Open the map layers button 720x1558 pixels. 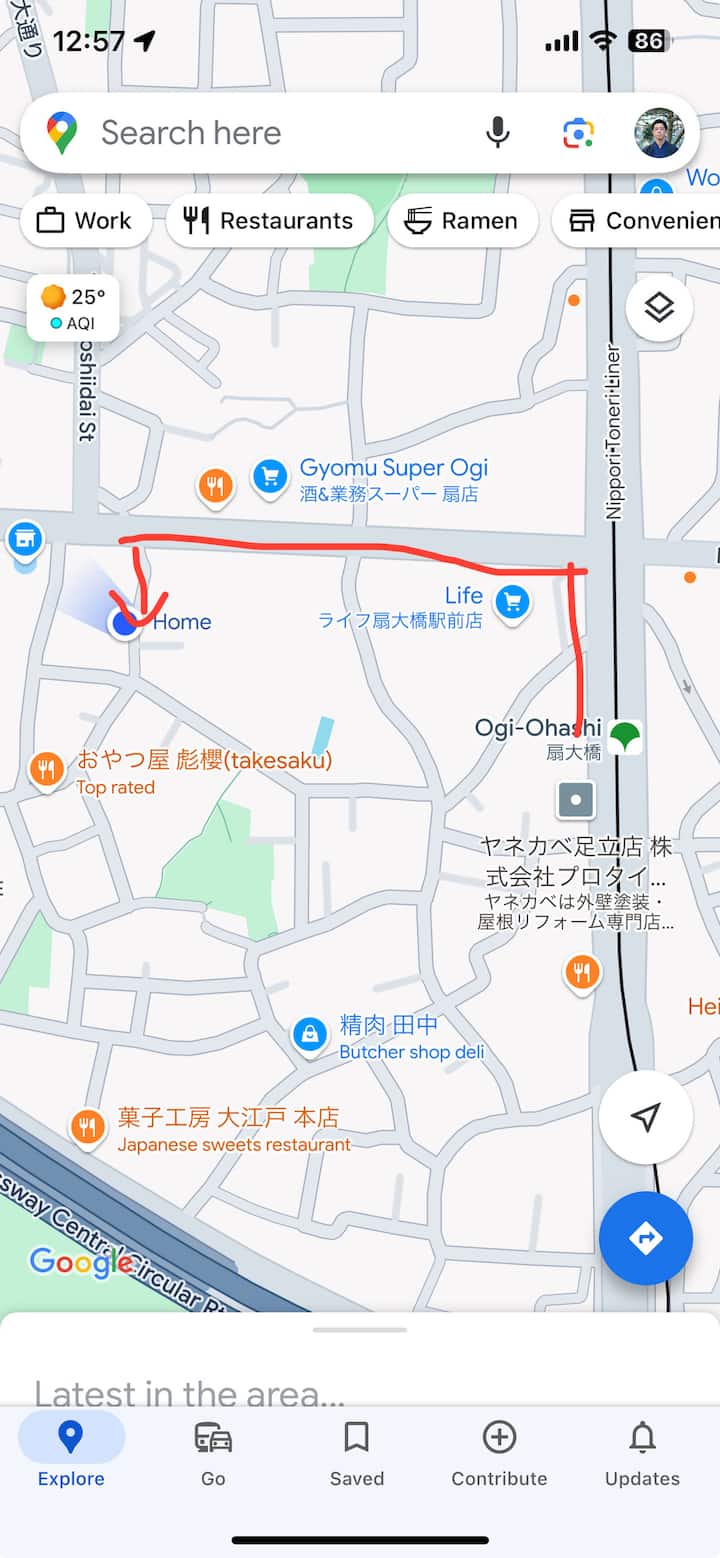point(659,308)
